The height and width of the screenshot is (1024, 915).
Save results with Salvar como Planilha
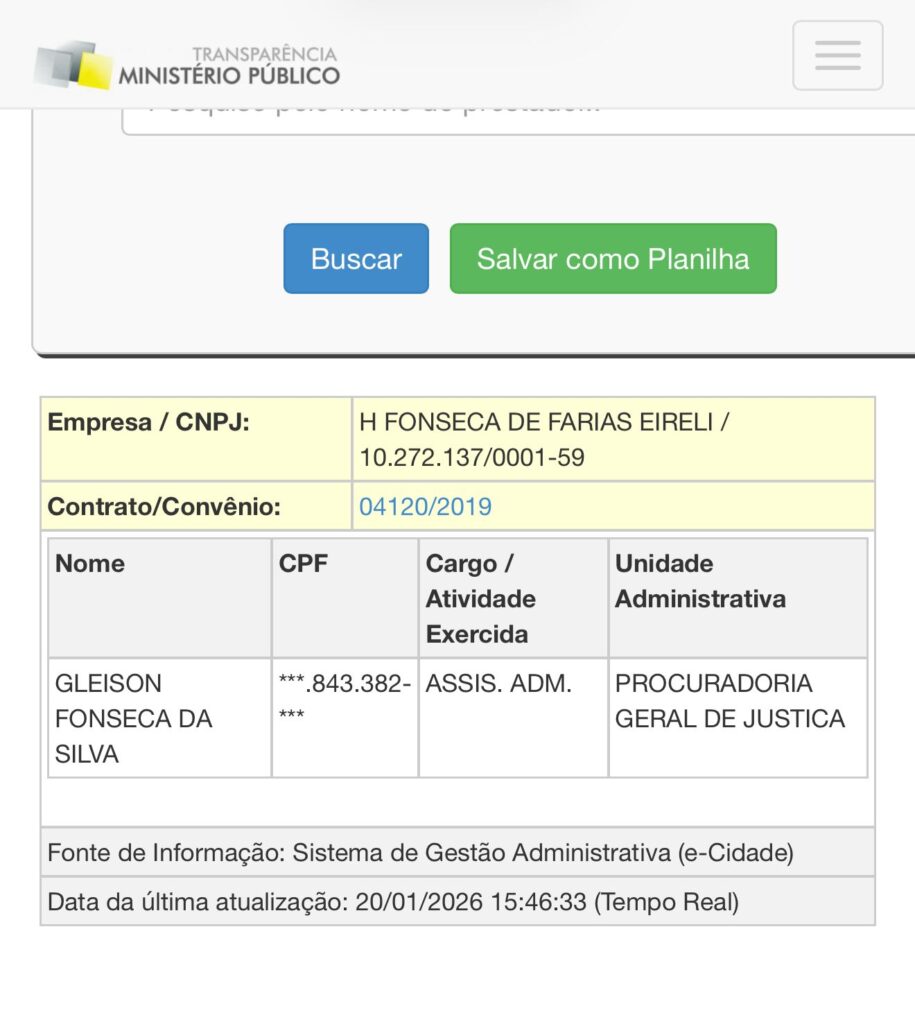613,259
